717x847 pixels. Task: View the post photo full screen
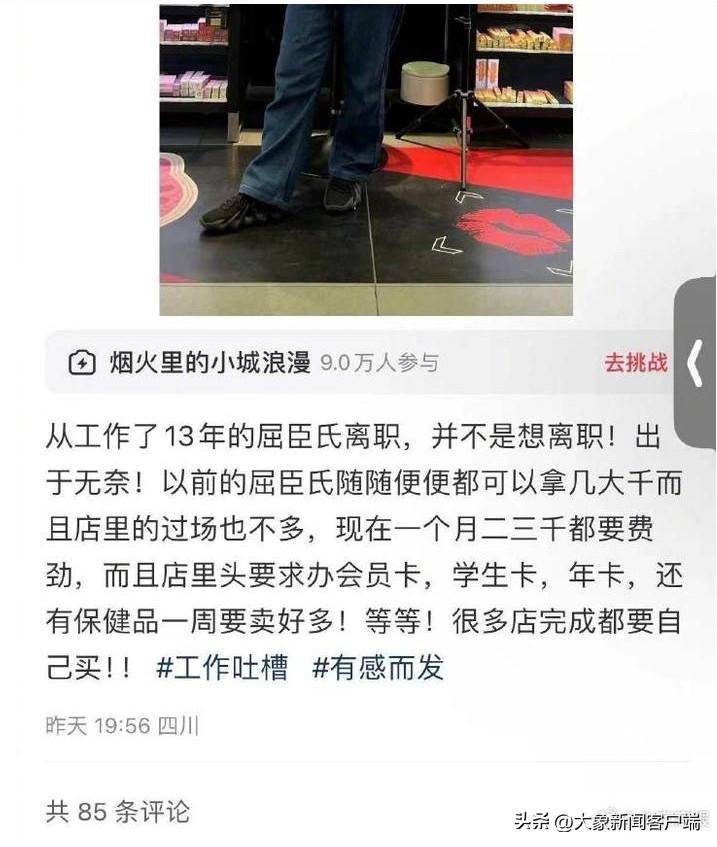[366, 158]
